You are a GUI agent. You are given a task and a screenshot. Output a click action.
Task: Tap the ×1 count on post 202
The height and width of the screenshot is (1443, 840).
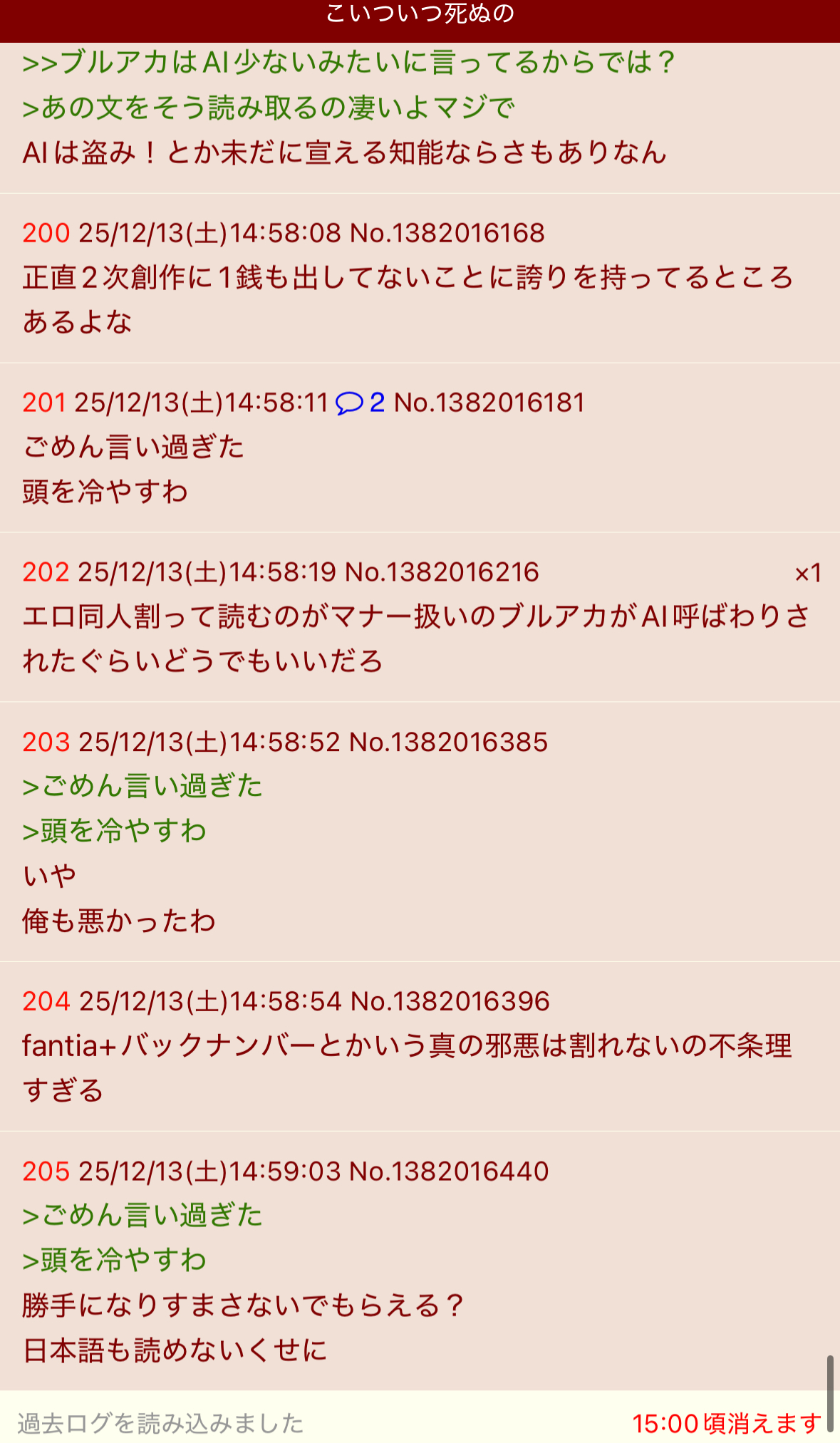pos(808,573)
